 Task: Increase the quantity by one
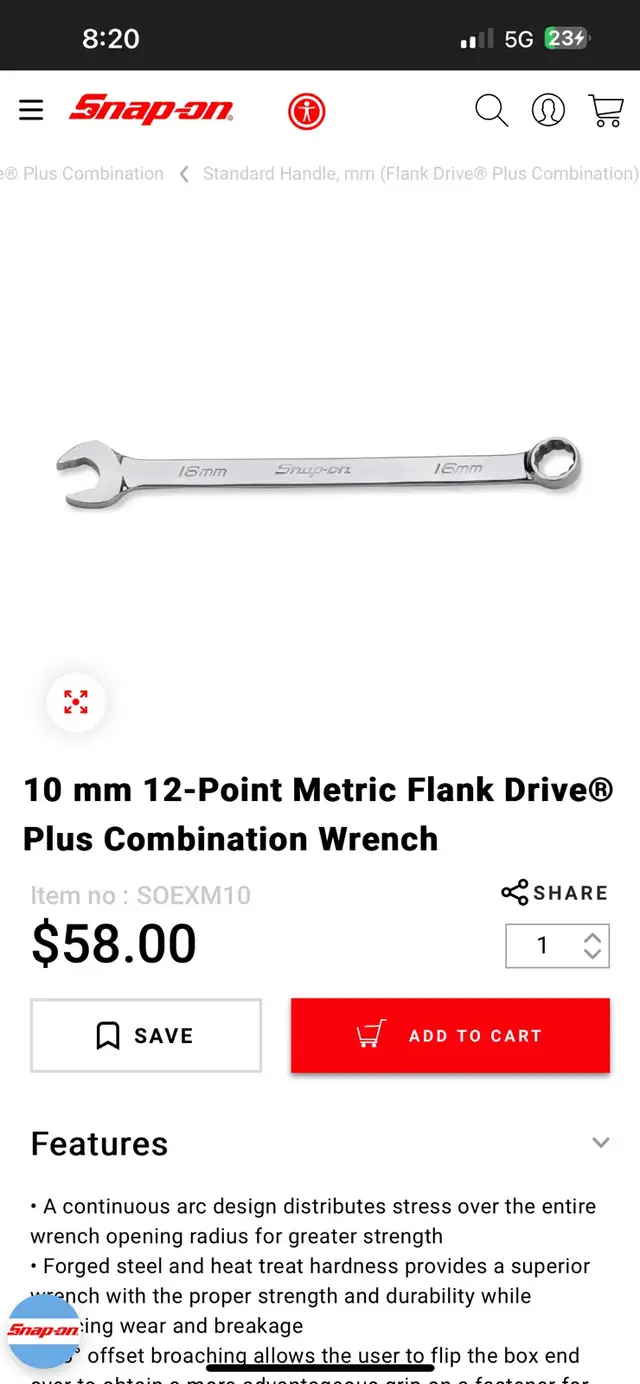pos(593,938)
